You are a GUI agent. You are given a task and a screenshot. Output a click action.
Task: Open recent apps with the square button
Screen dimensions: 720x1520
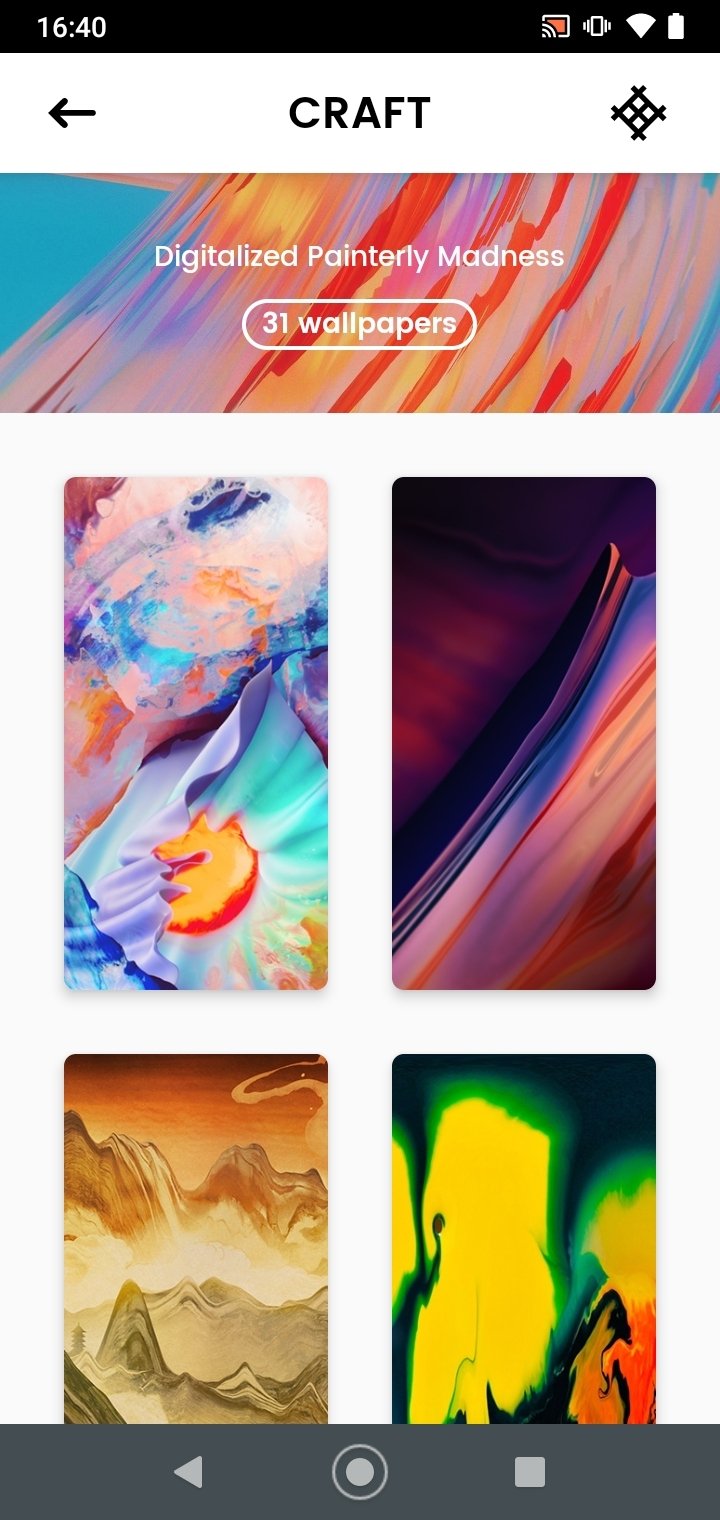(529, 1472)
